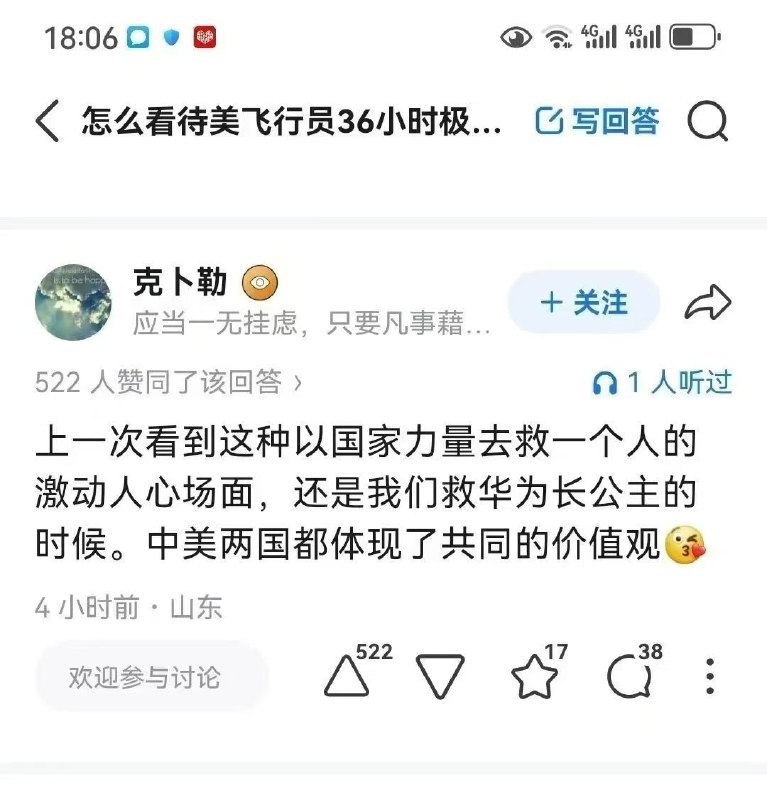Open the messages icon in the status bar
This screenshot has width=767, height=800.
click(138, 33)
